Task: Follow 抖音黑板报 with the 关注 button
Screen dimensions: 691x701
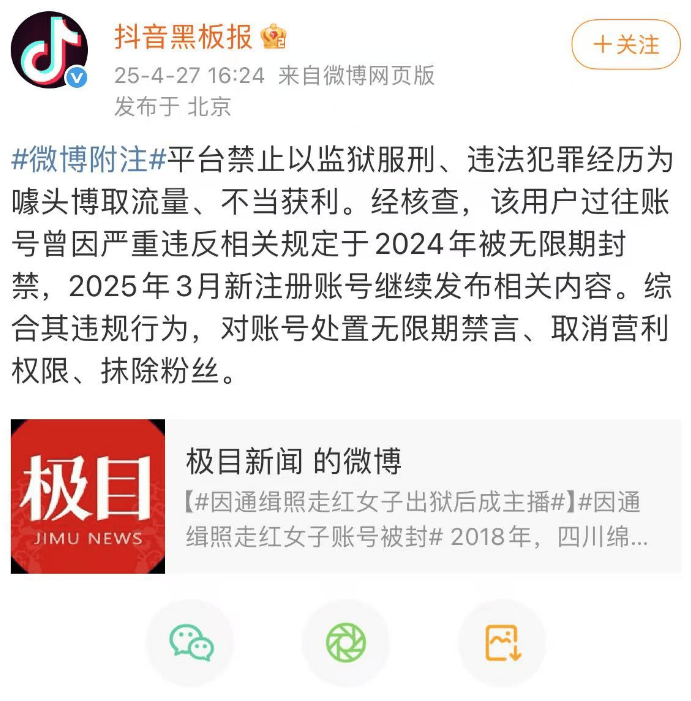Action: click(x=626, y=45)
